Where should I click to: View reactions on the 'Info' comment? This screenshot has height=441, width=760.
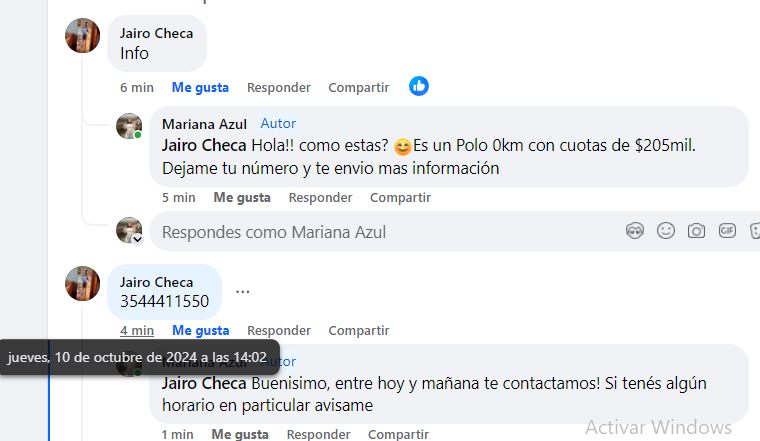pos(419,86)
